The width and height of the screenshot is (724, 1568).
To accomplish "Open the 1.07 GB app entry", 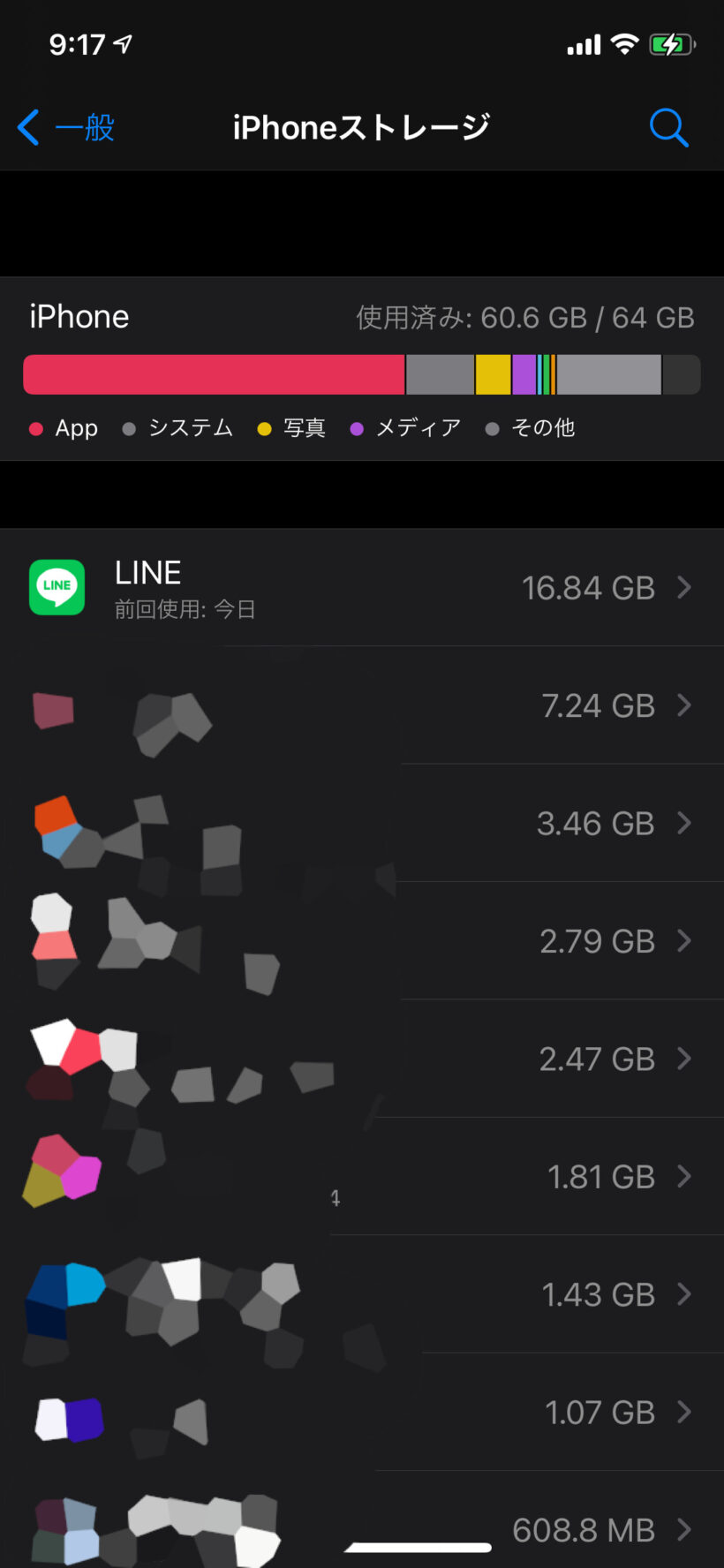I will [x=362, y=1412].
